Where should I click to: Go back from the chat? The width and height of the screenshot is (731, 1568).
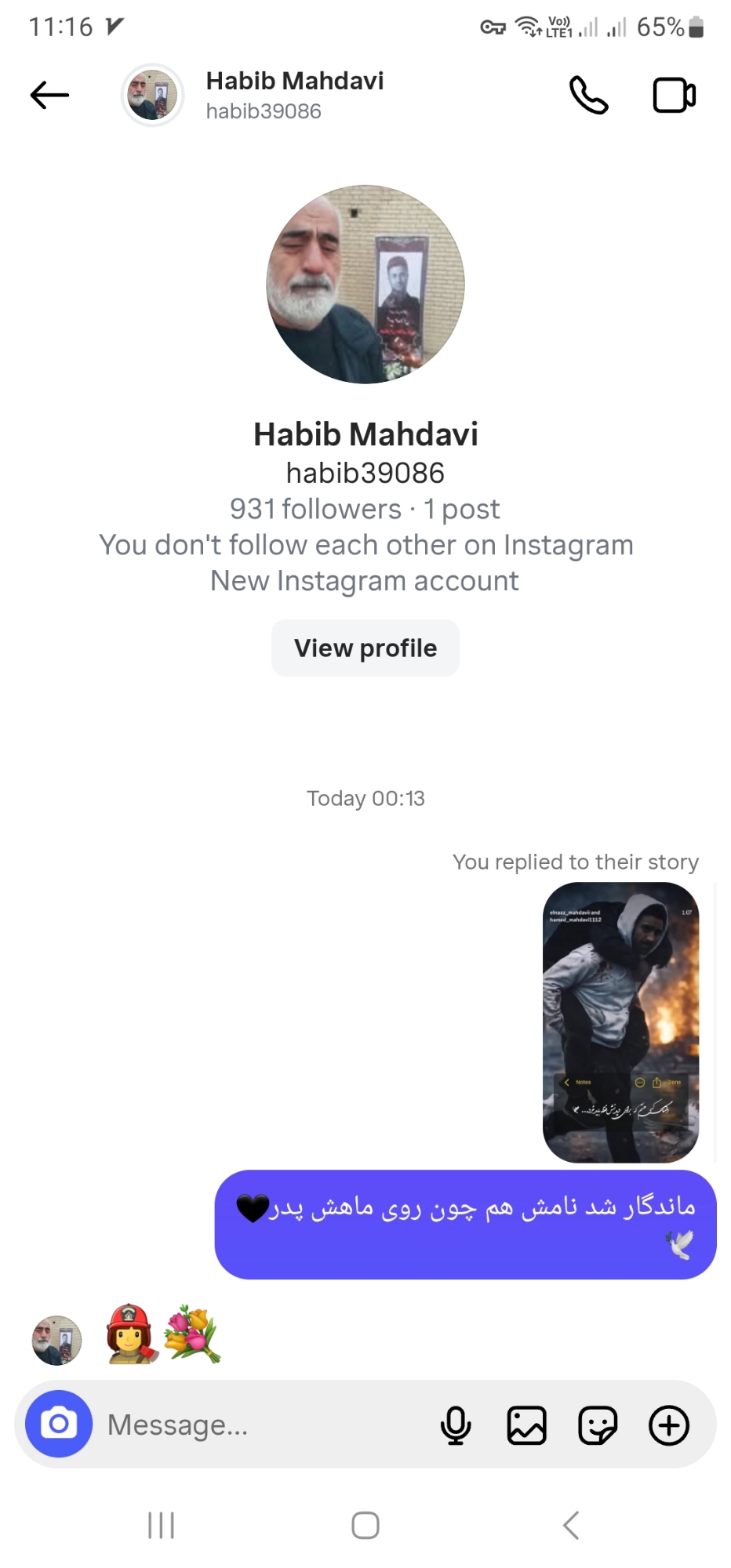(49, 96)
